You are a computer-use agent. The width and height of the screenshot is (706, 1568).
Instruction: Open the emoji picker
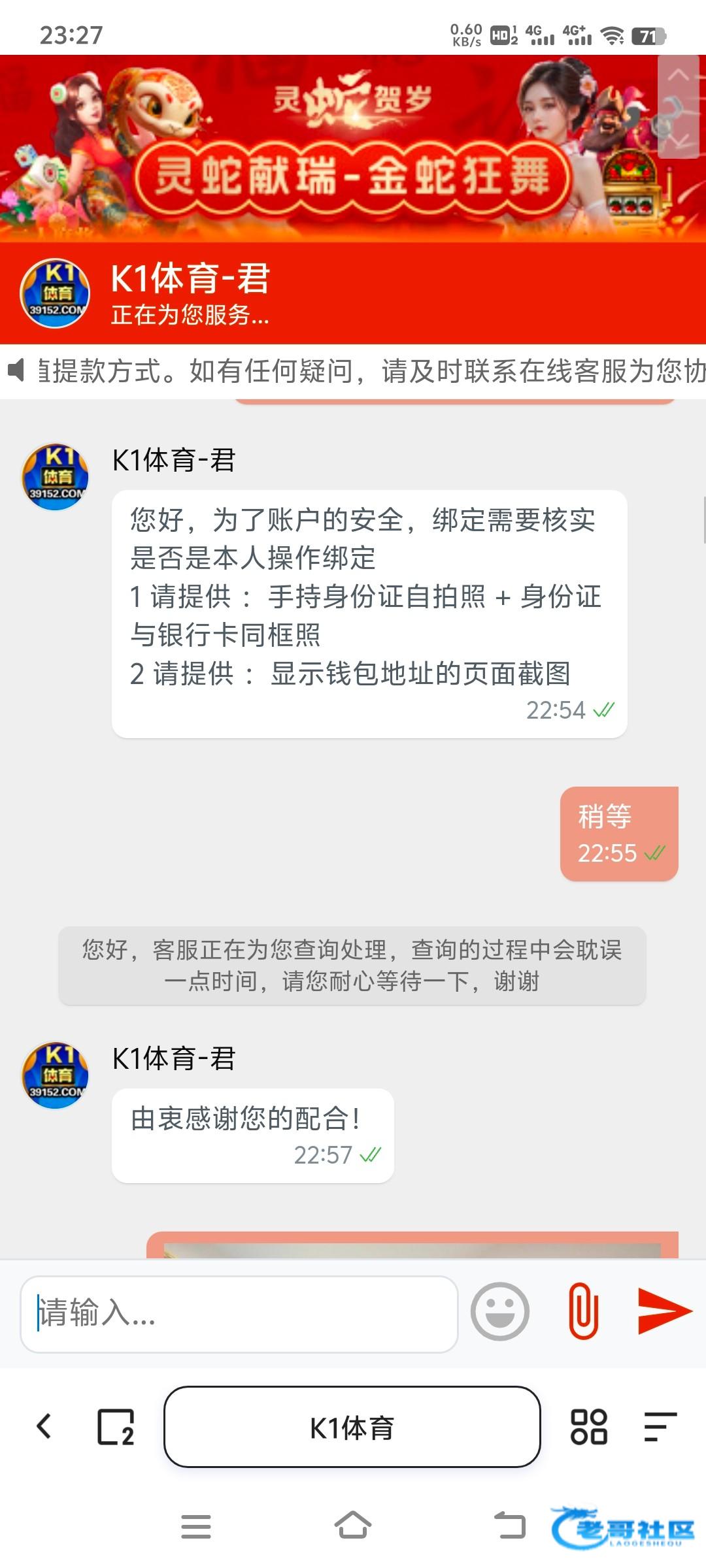coord(499,1311)
